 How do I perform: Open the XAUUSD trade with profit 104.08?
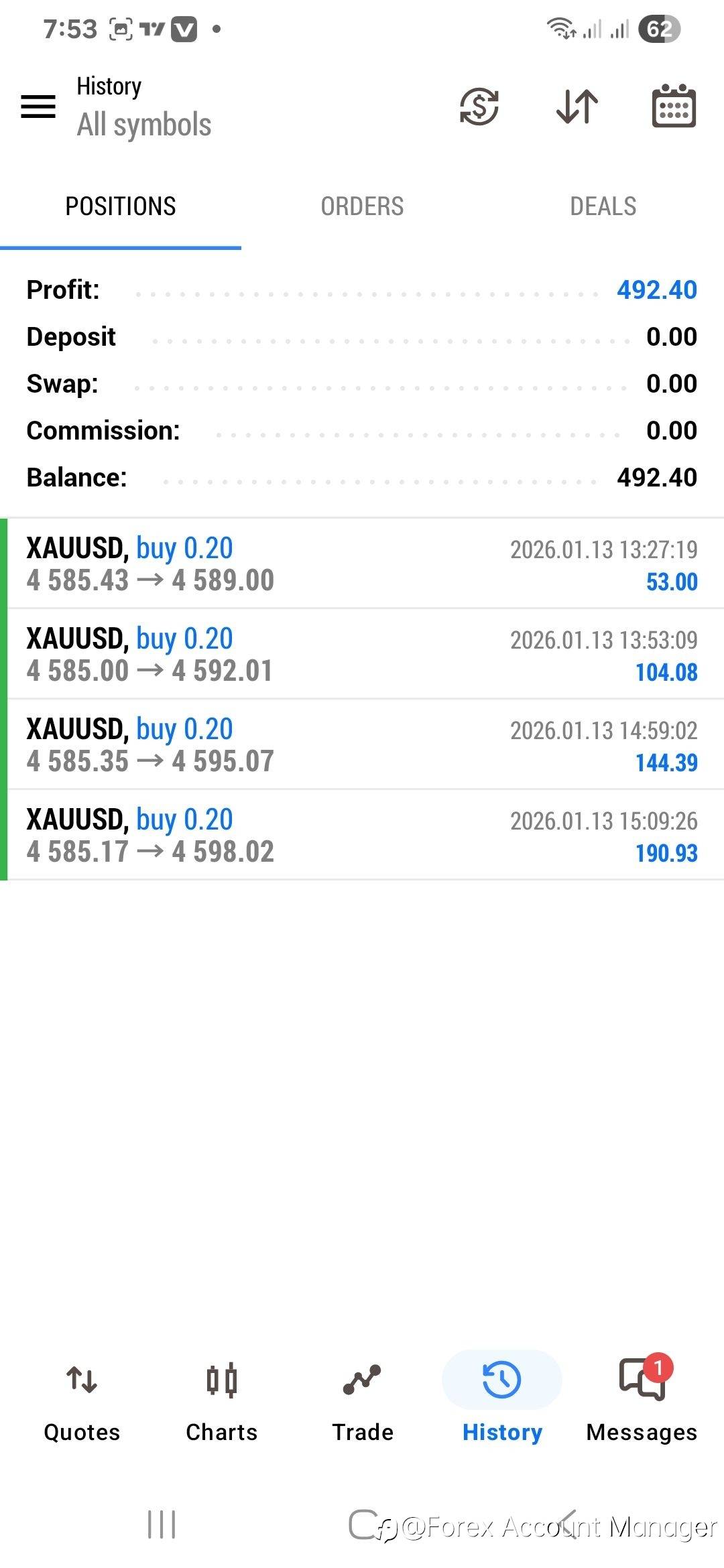(362, 654)
